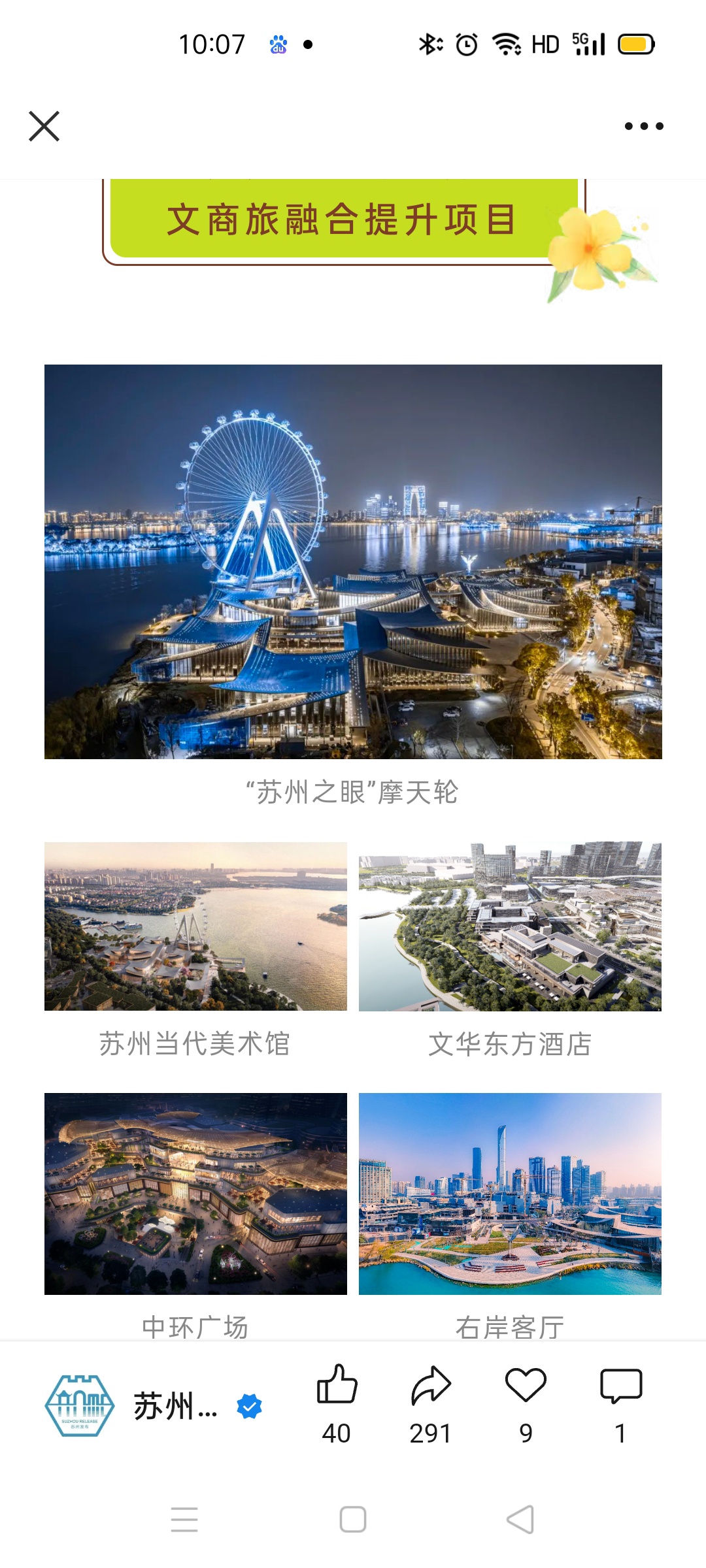The height and width of the screenshot is (1568, 706).
Task: View the 中环广场 night image
Action: click(x=195, y=1194)
